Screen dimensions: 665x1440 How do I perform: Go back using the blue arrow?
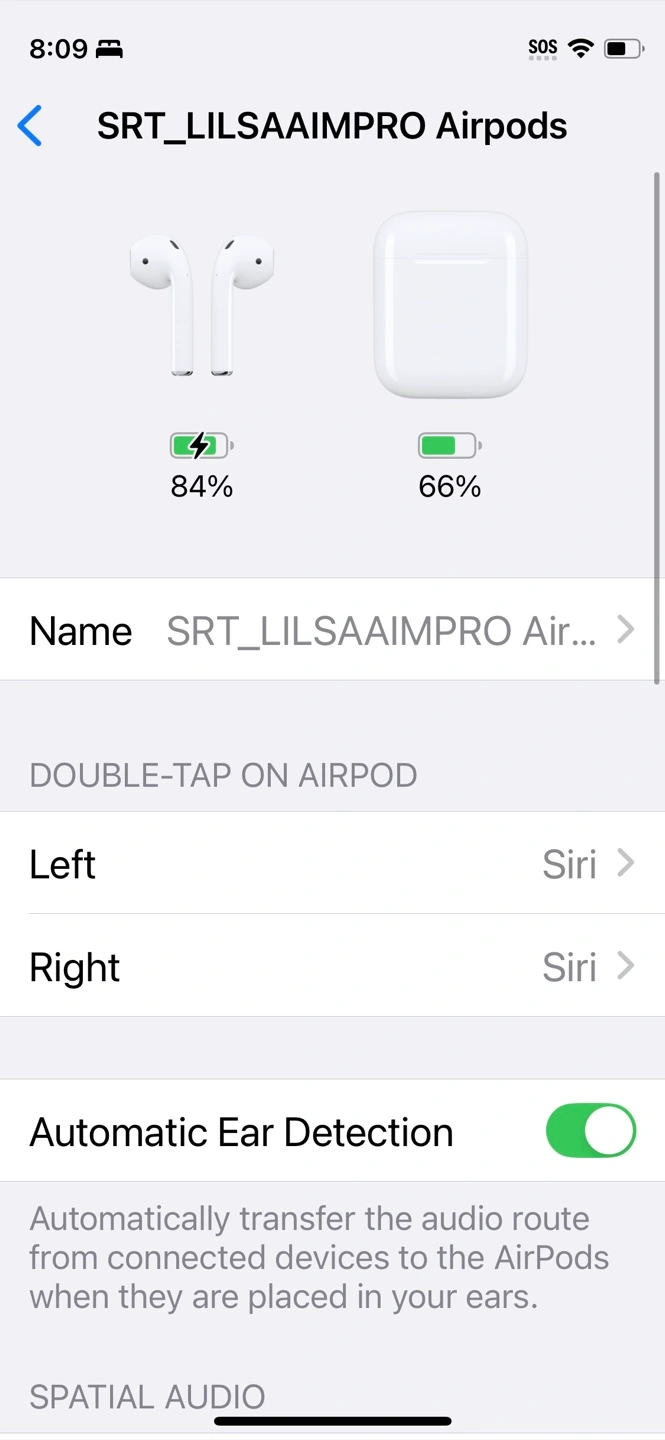[x=30, y=126]
